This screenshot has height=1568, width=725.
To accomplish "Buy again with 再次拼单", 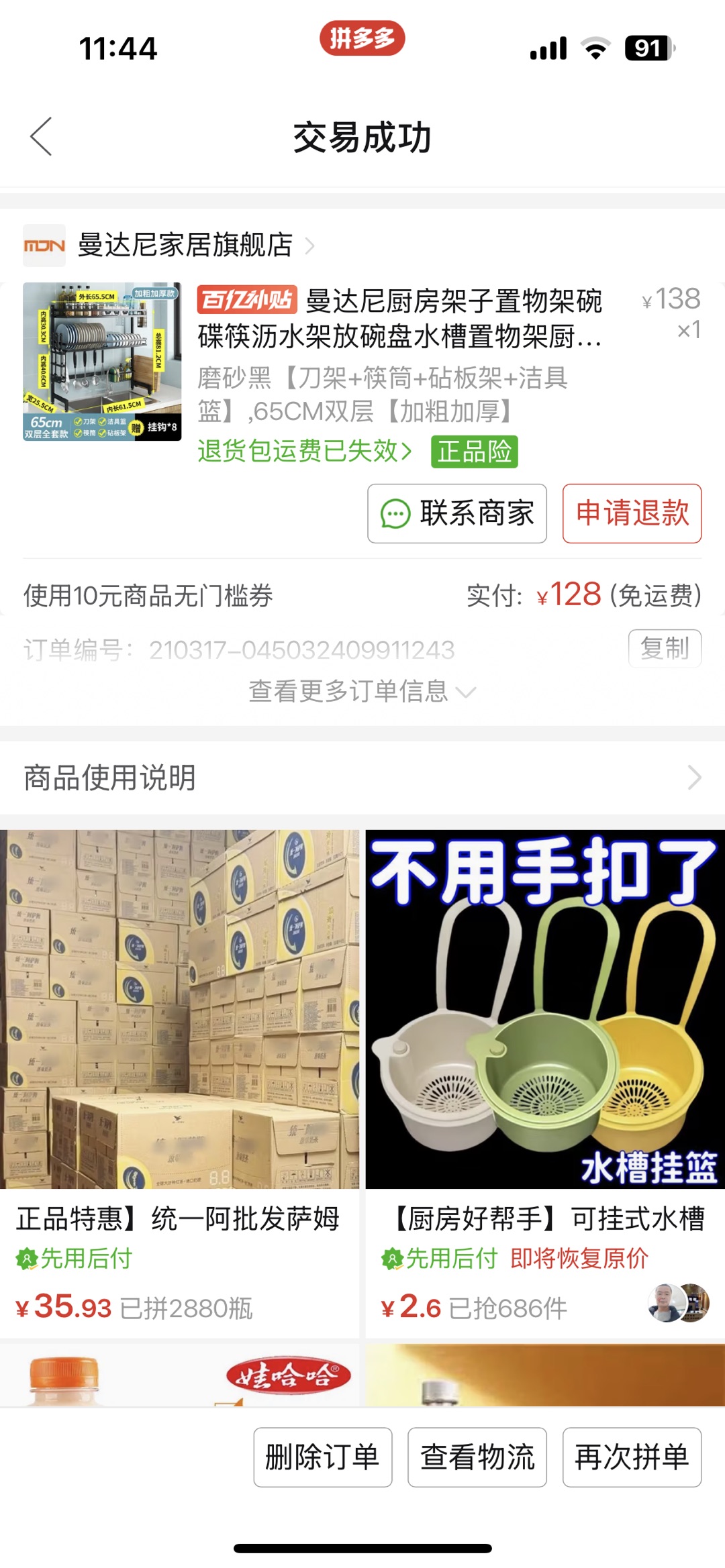I will 632,1457.
